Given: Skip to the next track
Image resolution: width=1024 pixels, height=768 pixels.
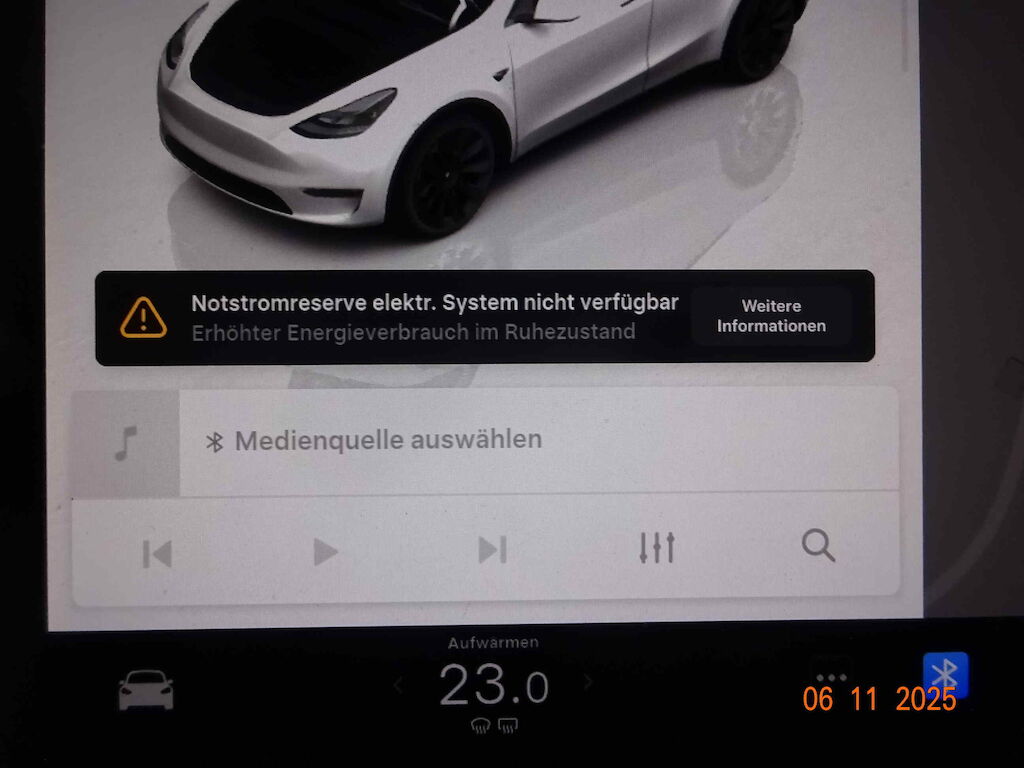Looking at the screenshot, I should (x=492, y=550).
